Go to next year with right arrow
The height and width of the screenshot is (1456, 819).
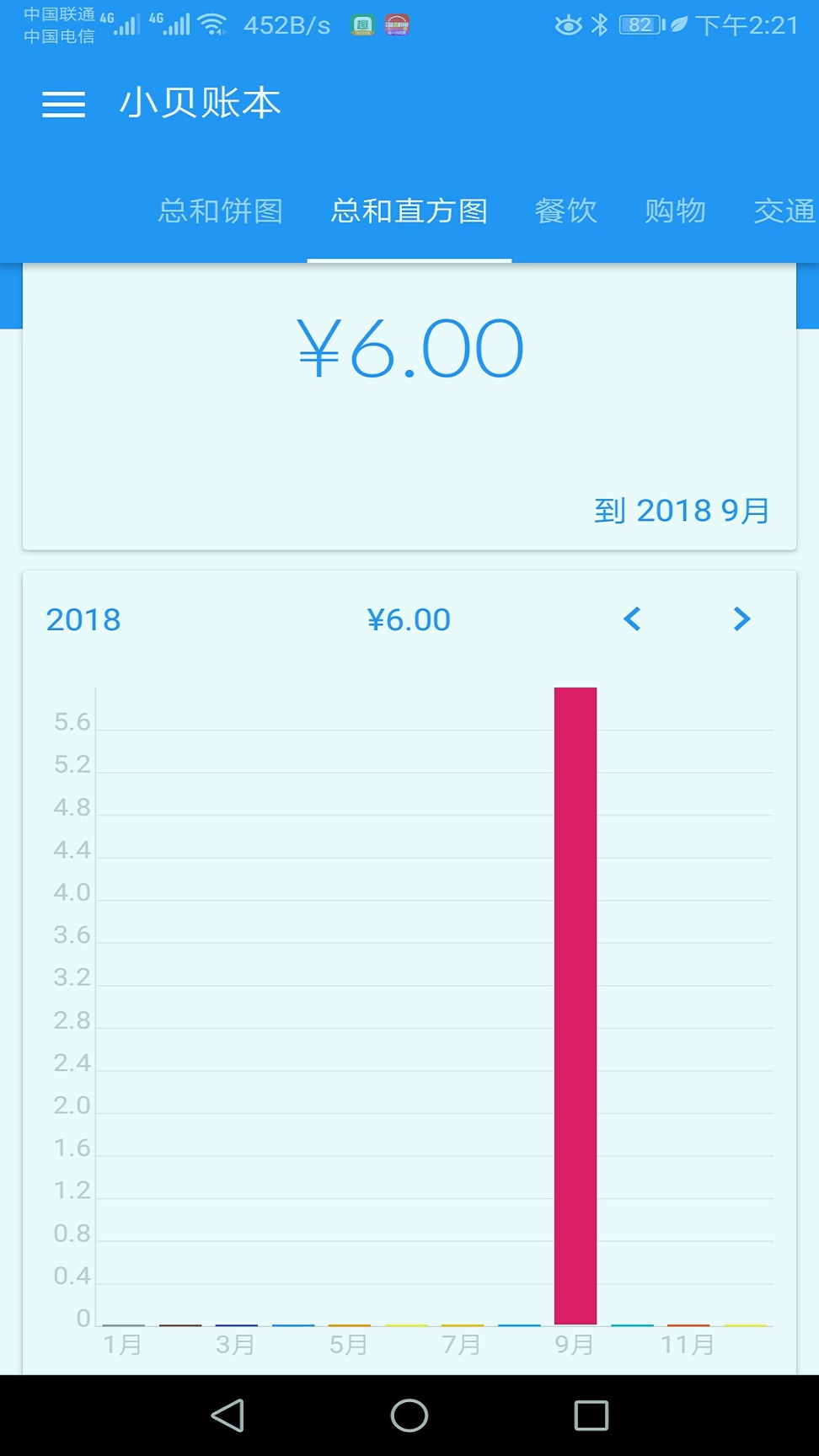click(741, 619)
